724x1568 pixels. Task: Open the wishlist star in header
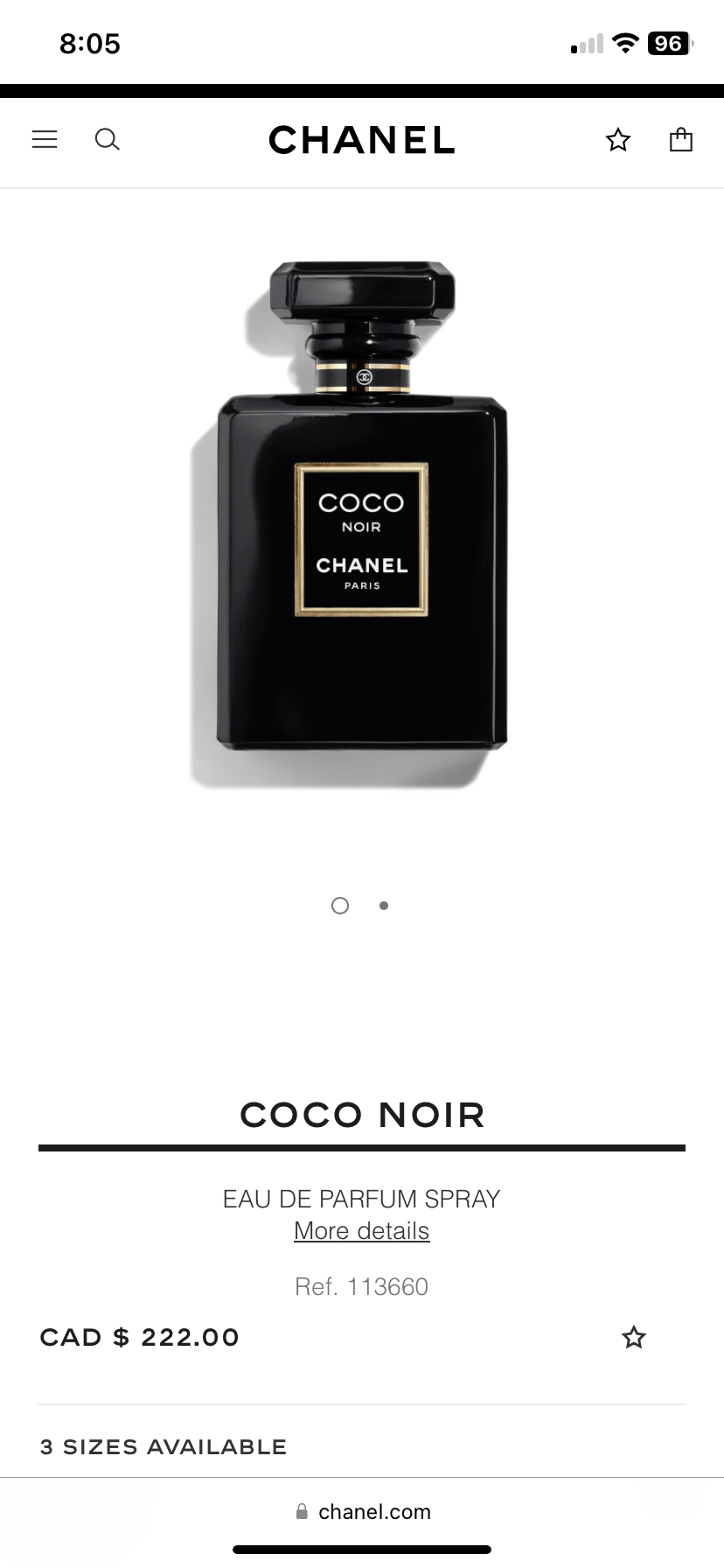tap(618, 140)
